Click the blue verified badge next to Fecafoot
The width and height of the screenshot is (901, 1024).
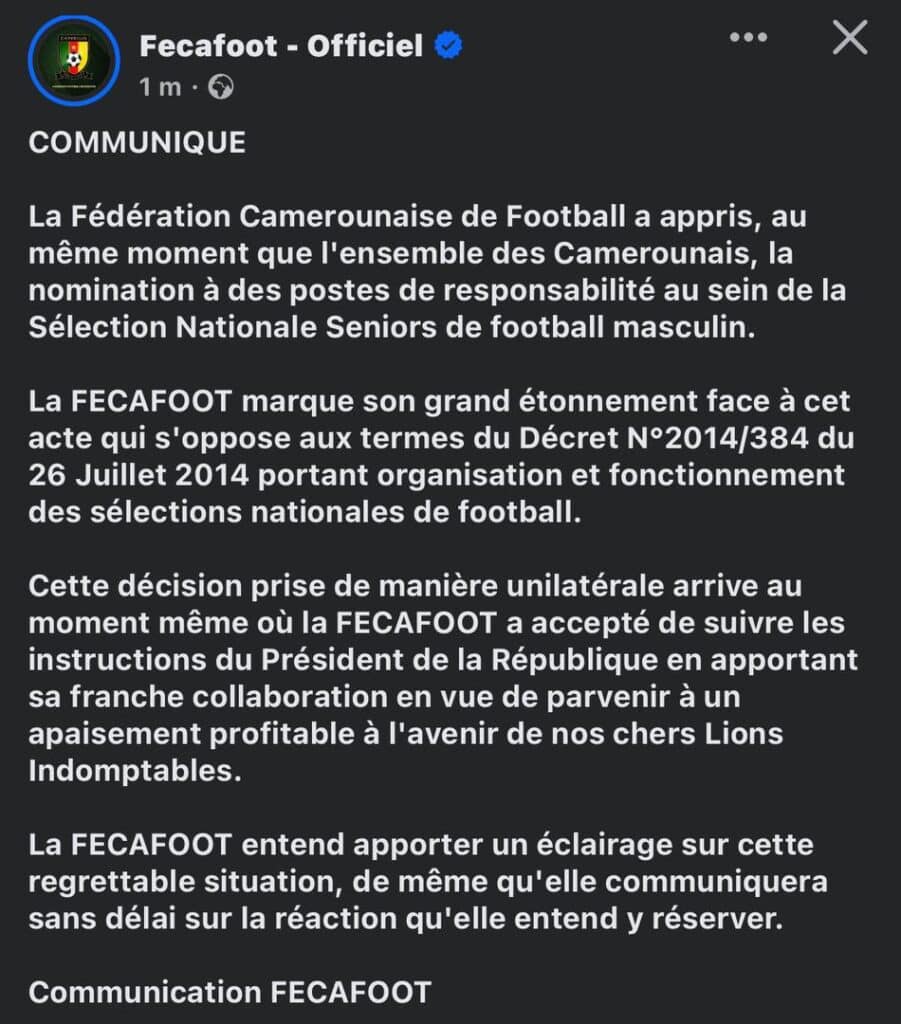pos(447,43)
